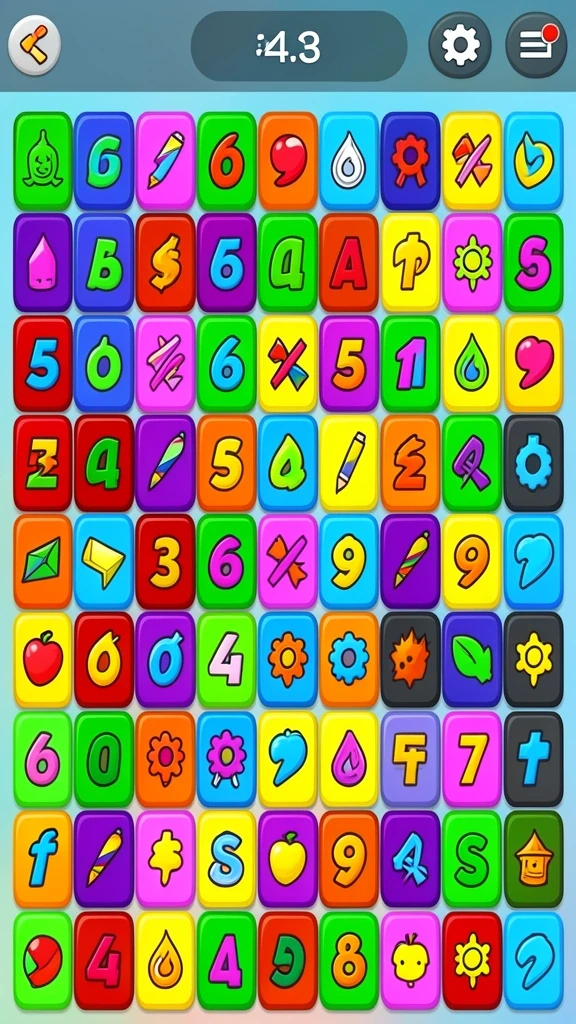Choose the orange house tile
This screenshot has width=576, height=1024.
click(534, 859)
